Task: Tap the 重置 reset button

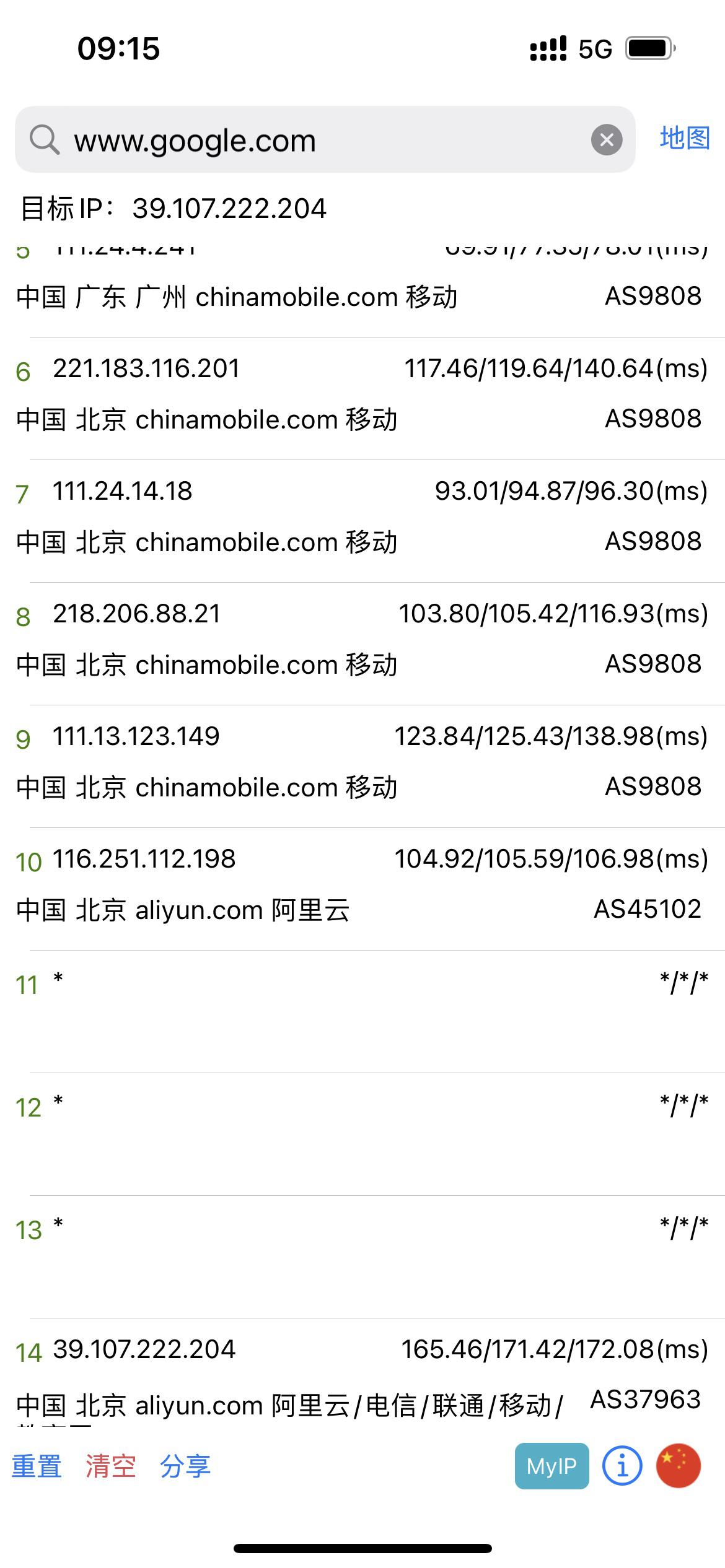Action: click(x=37, y=1466)
